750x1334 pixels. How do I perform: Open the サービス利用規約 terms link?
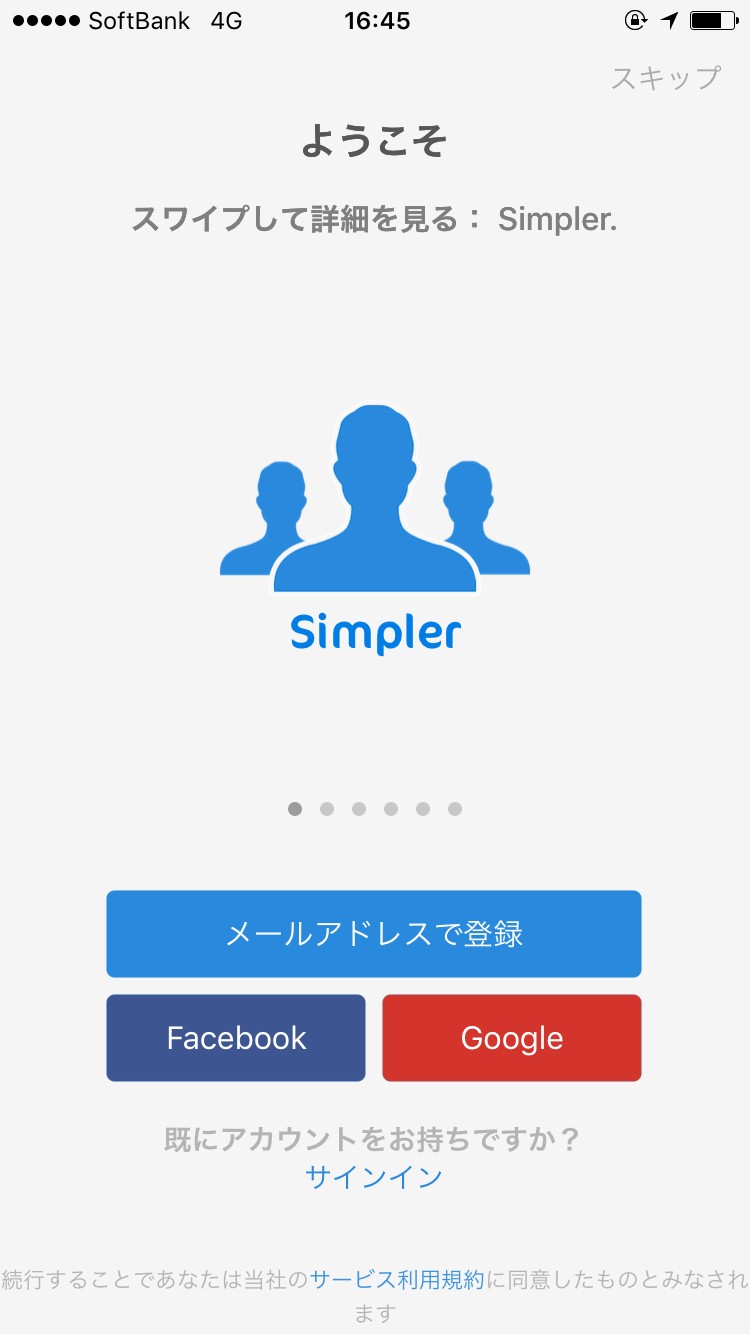[x=397, y=1279]
